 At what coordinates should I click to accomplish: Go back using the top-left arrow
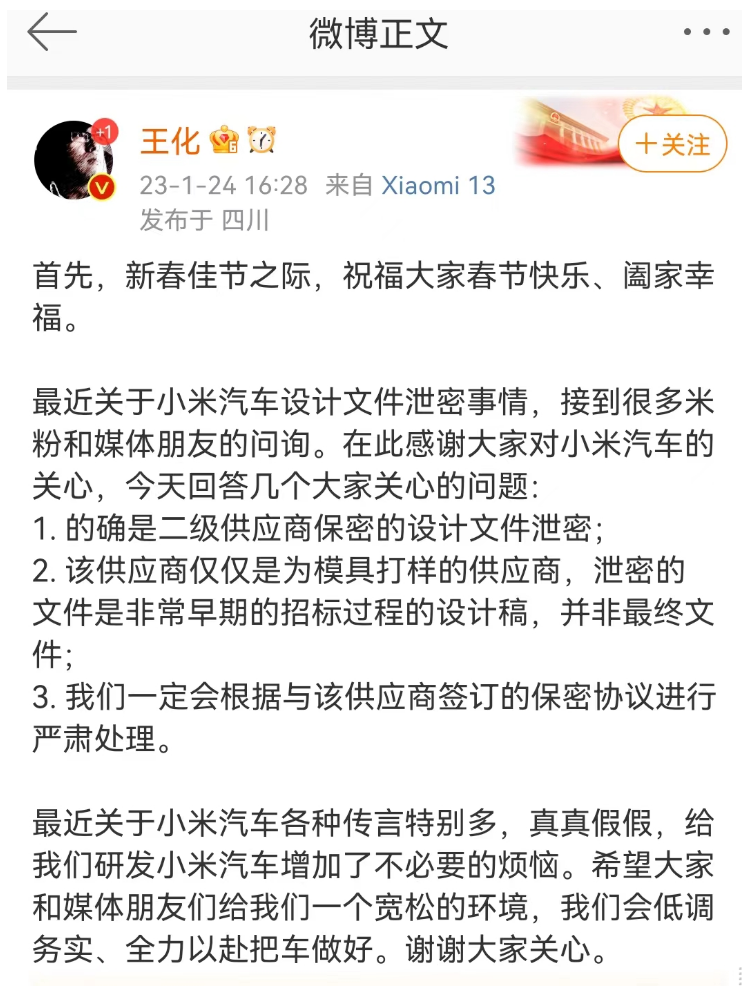click(x=52, y=33)
